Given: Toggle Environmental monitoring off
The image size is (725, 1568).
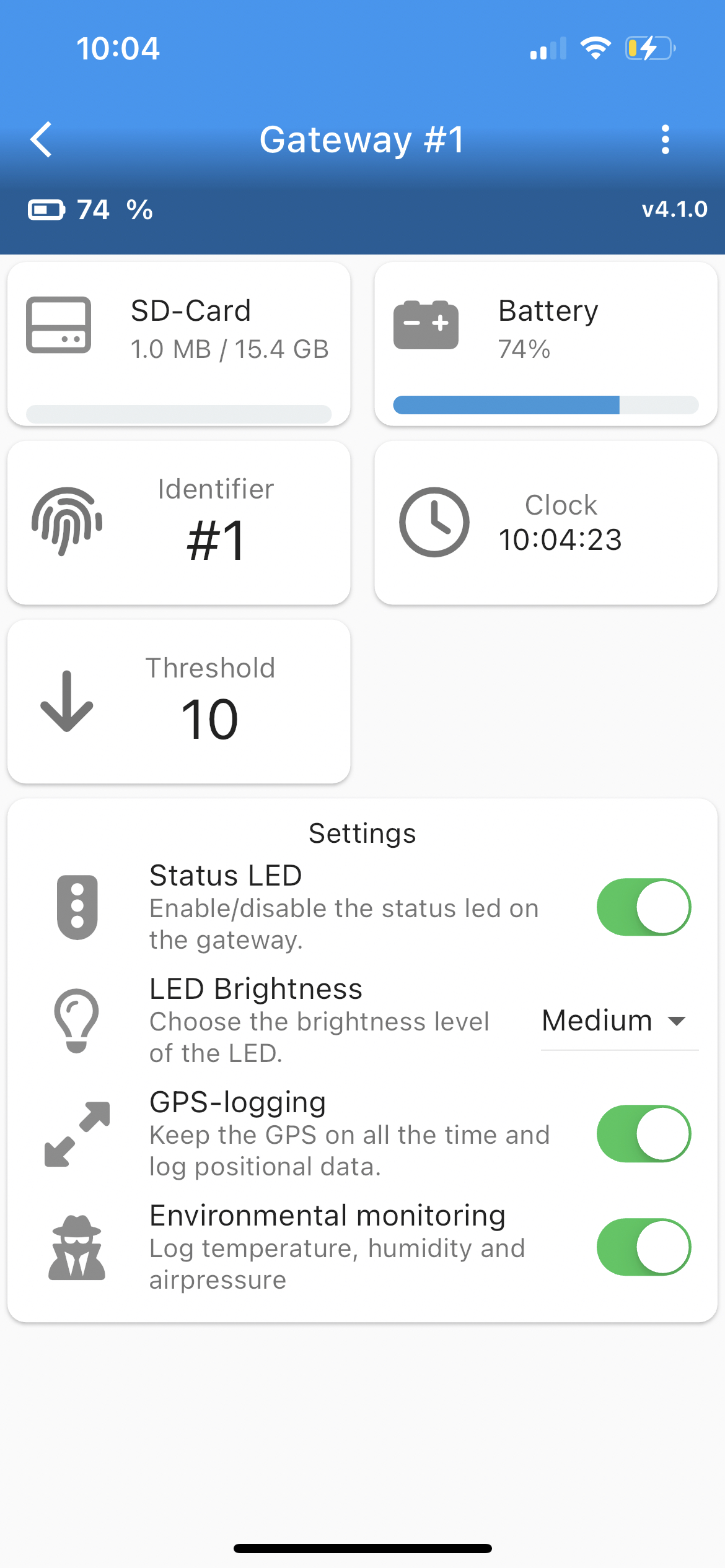Looking at the screenshot, I should pos(643,1247).
